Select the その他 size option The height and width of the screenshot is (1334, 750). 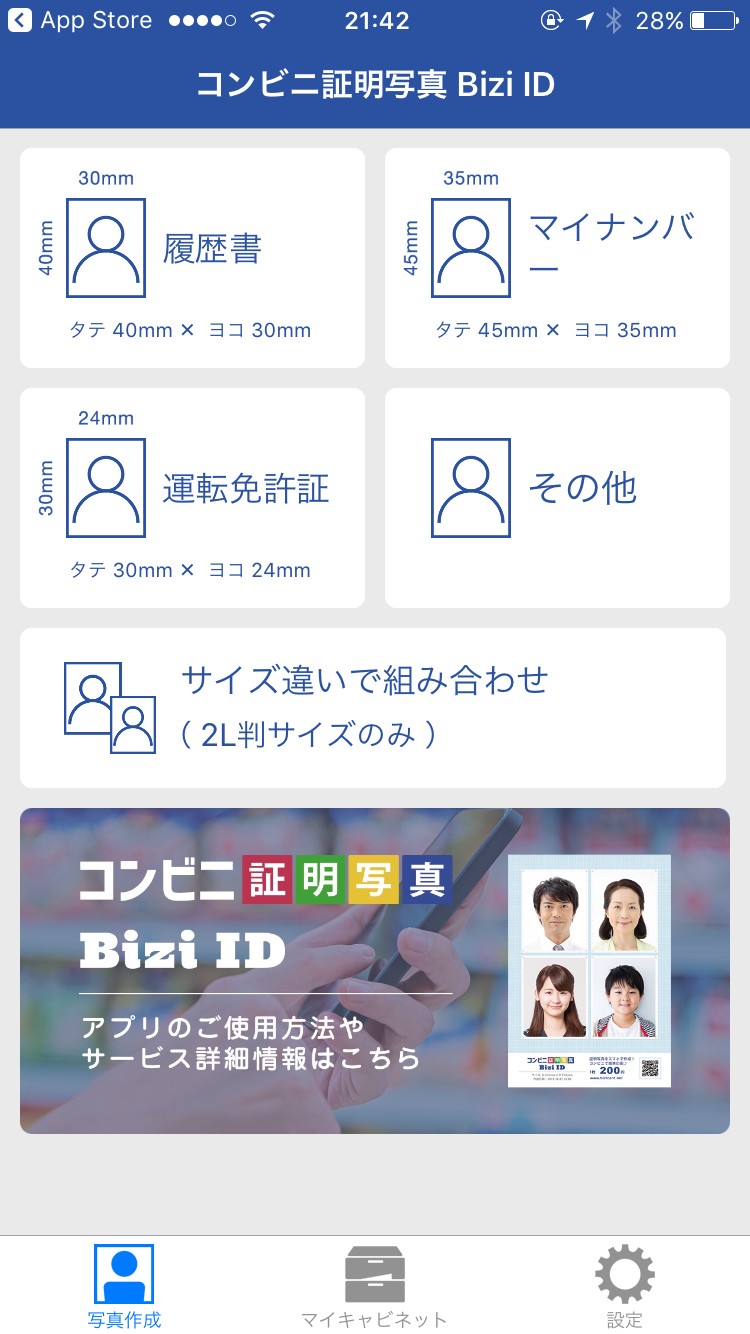[557, 498]
